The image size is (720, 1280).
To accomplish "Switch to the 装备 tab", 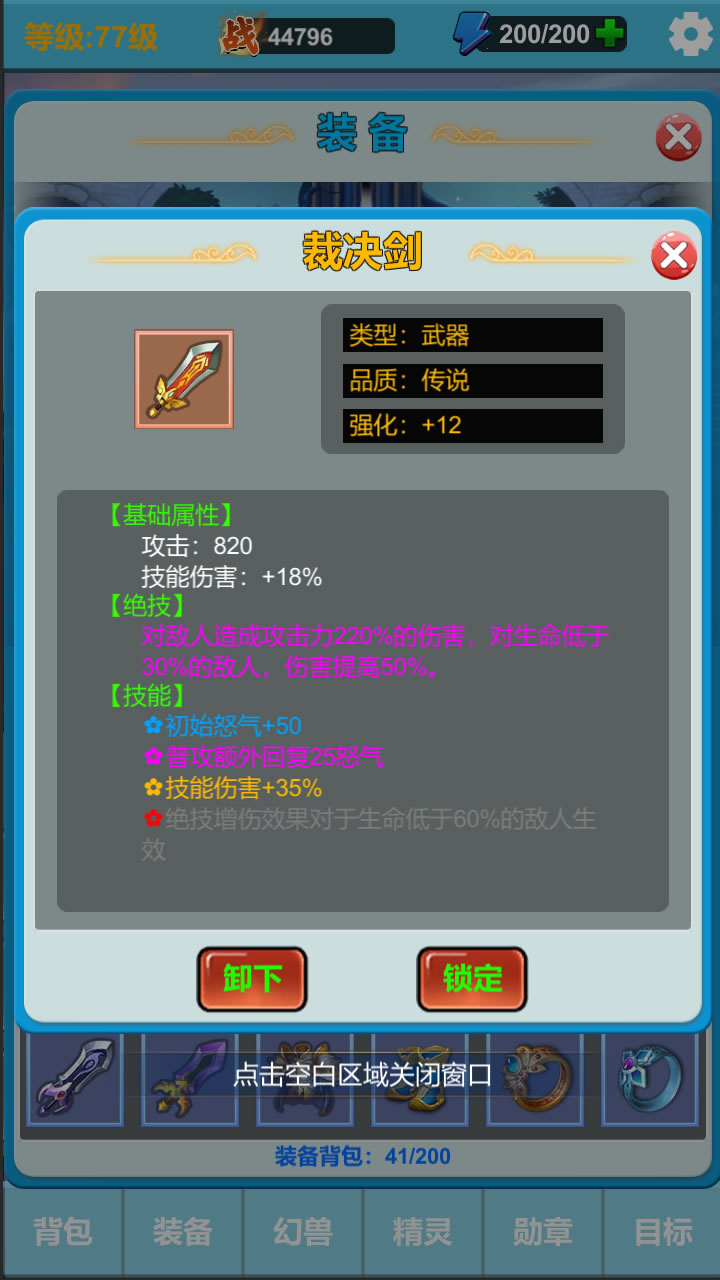I will point(183,1232).
